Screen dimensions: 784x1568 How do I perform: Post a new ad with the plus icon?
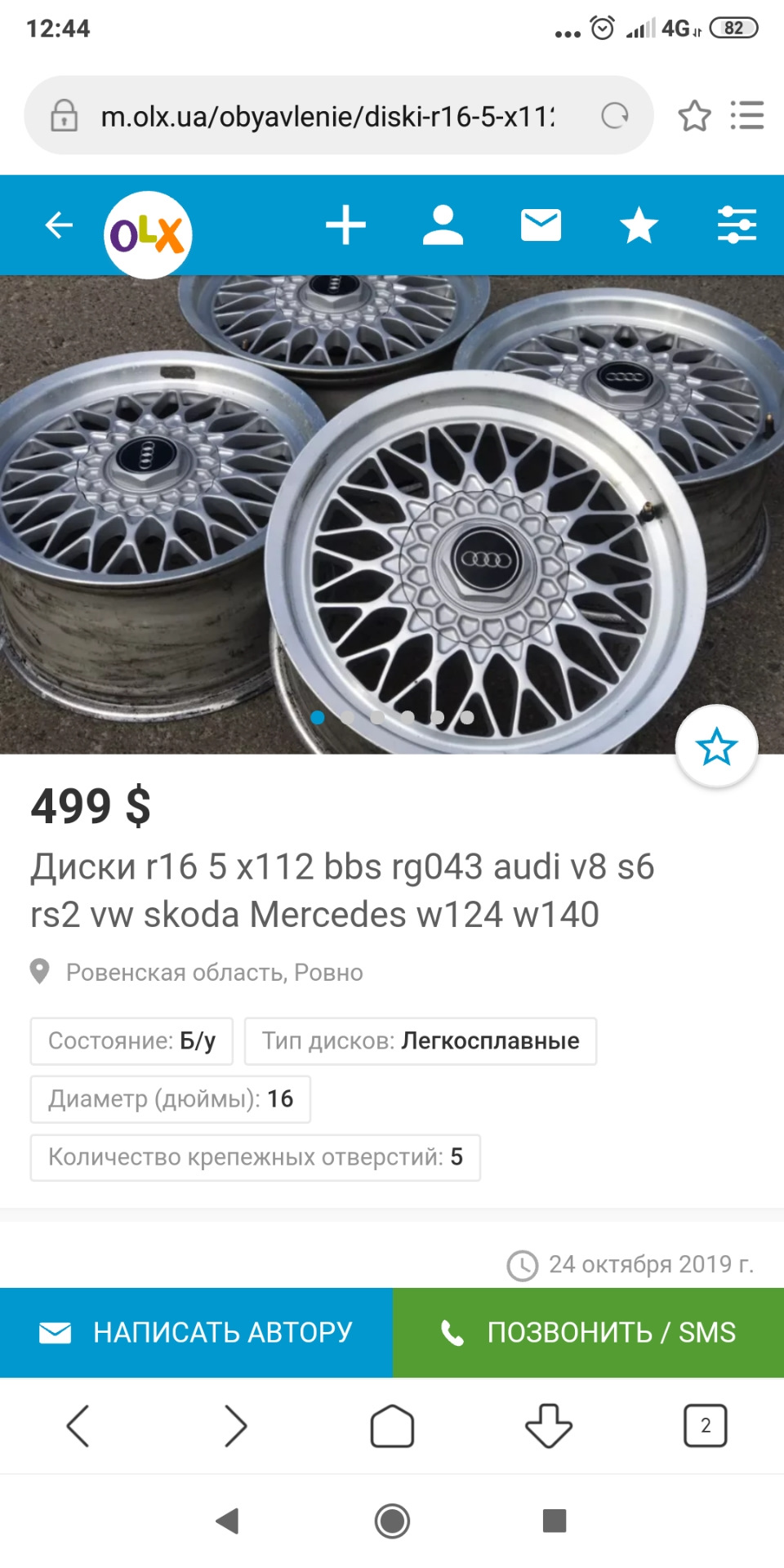345,225
